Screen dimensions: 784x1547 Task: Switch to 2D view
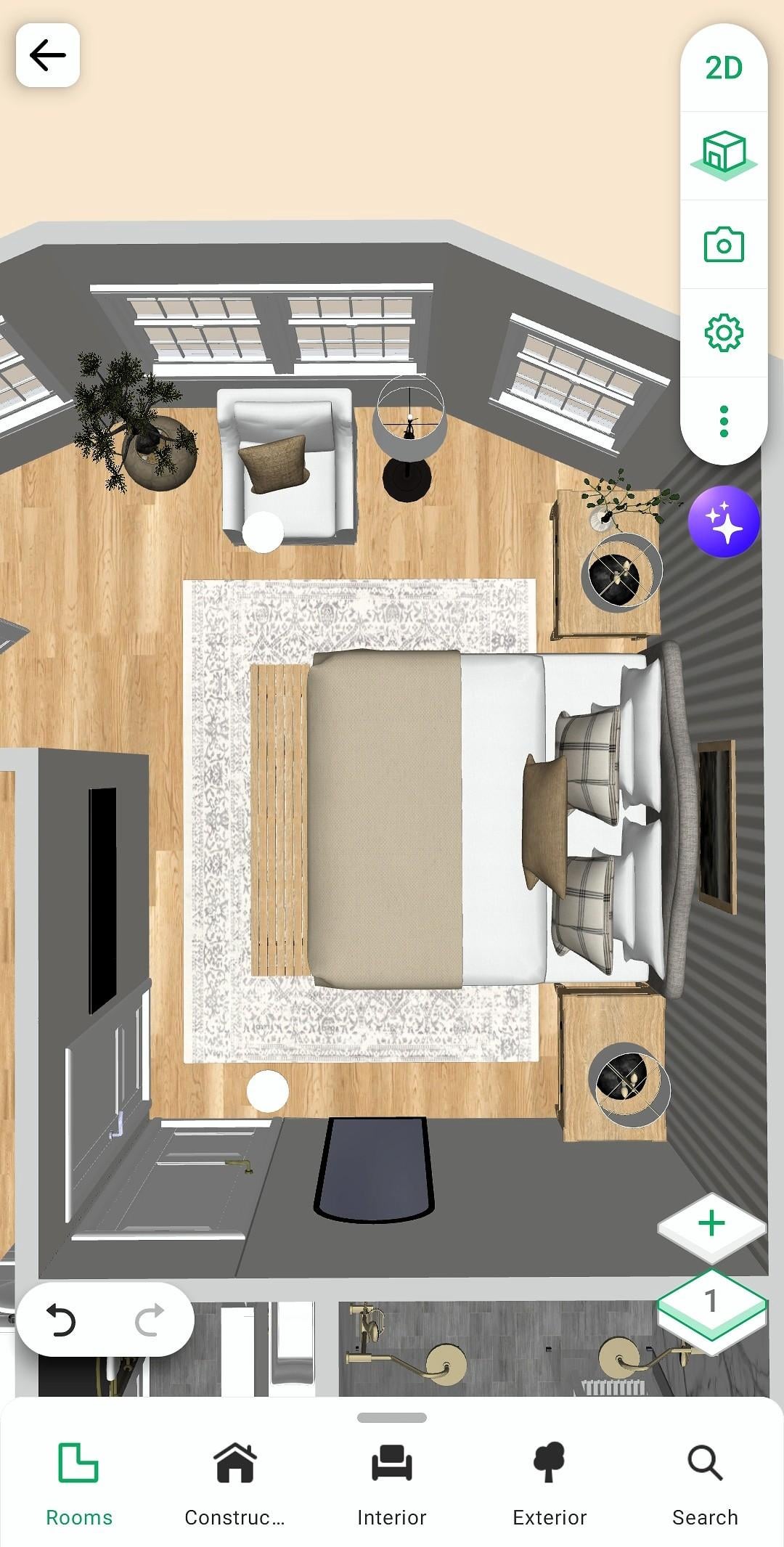click(724, 68)
